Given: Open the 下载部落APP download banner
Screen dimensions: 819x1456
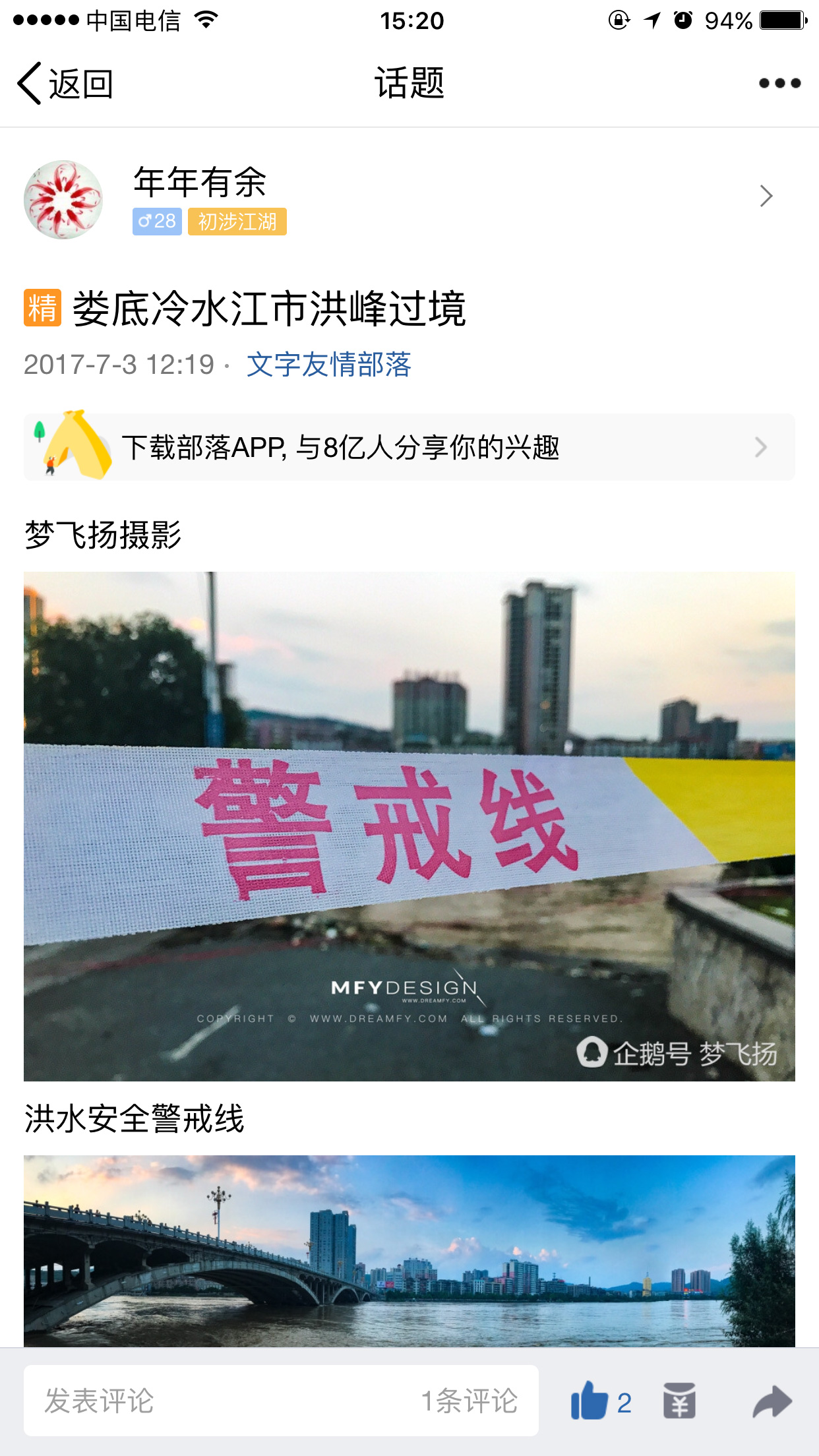Looking at the screenshot, I should (409, 446).
